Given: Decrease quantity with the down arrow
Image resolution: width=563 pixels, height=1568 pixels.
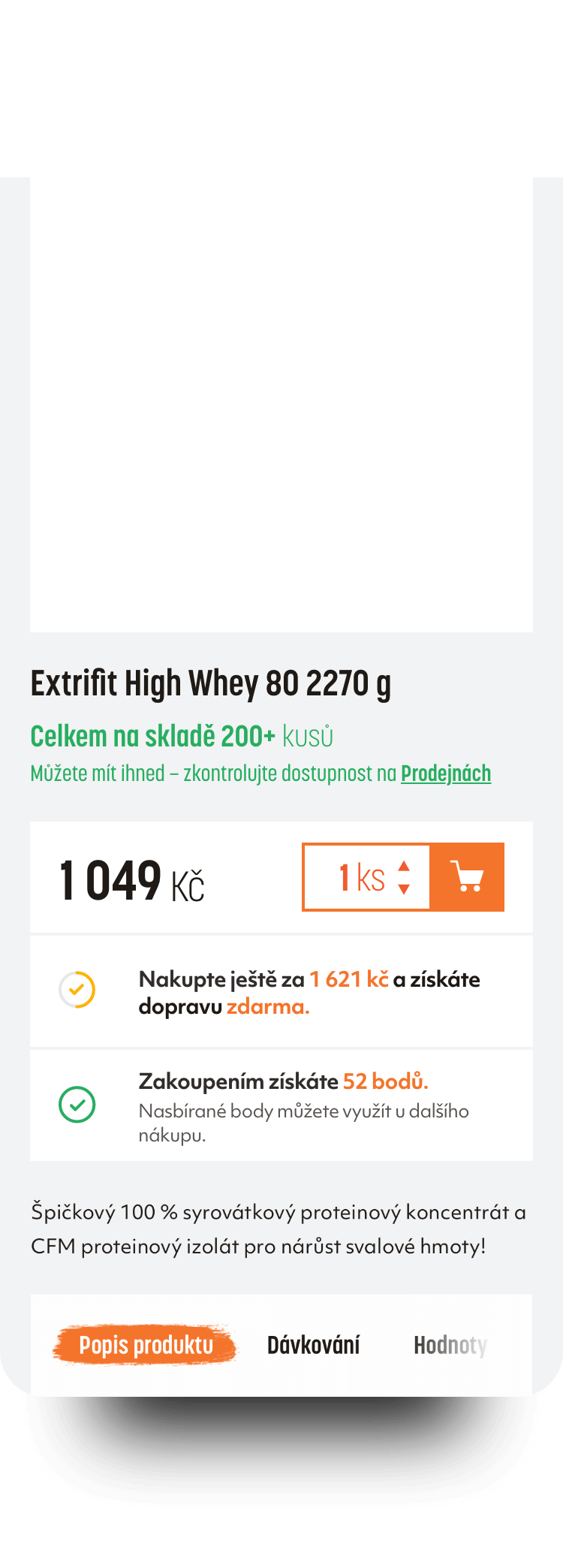Looking at the screenshot, I should (x=404, y=890).
